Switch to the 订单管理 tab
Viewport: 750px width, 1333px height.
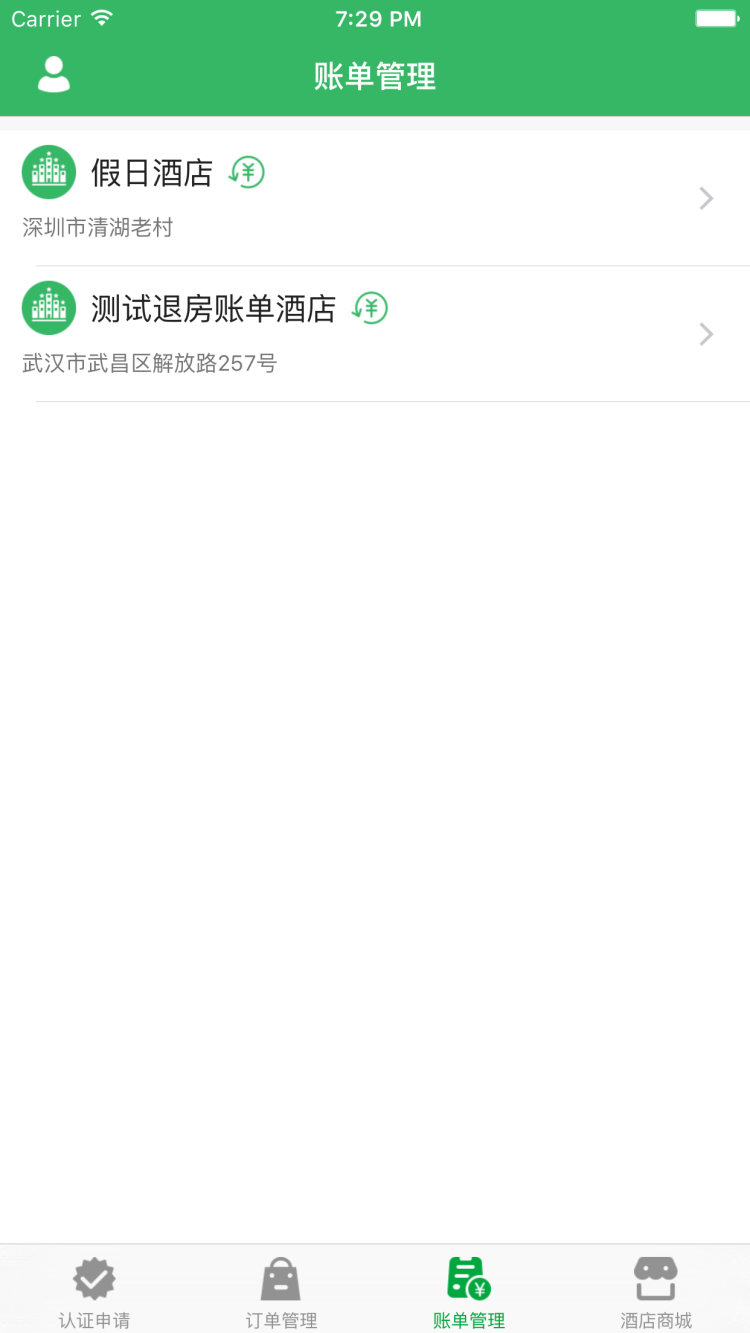click(x=279, y=1290)
